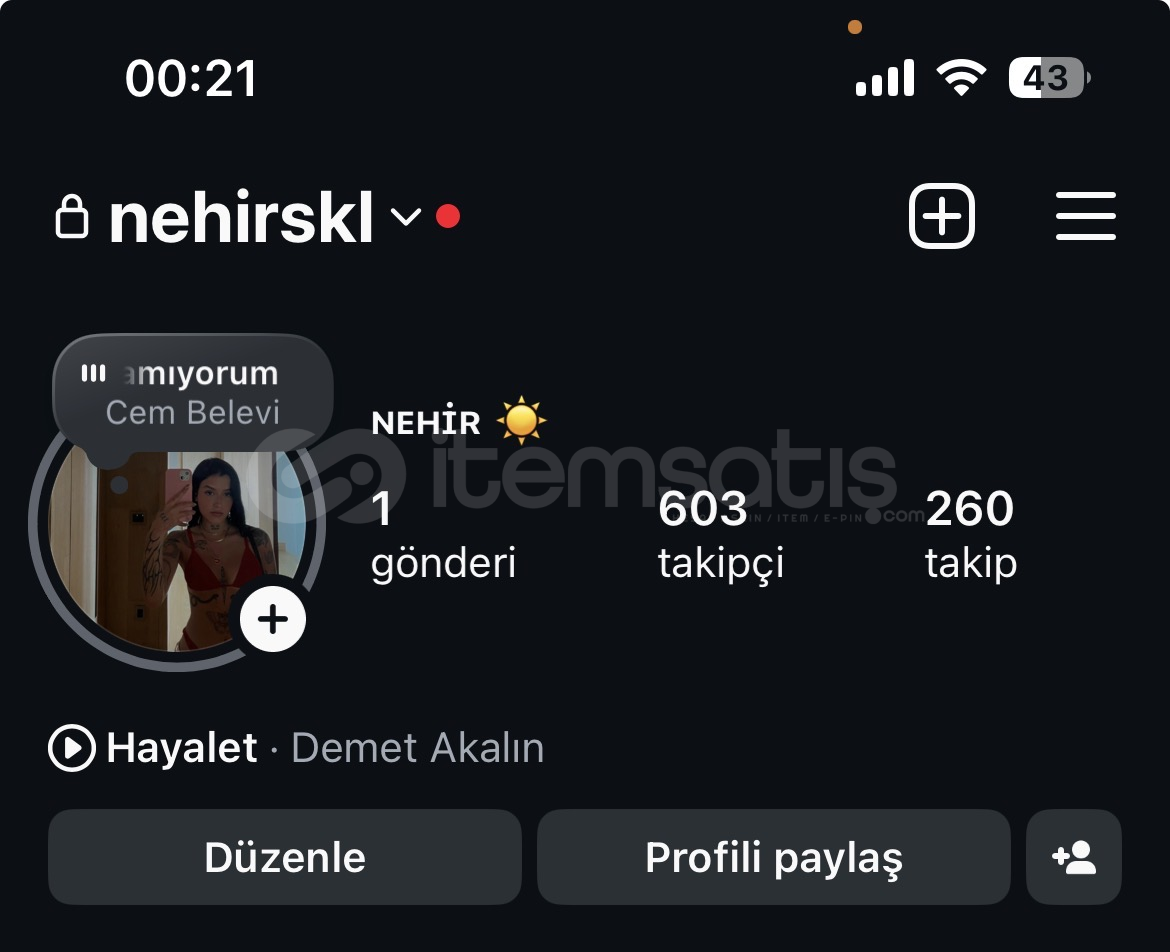View the 603 takipçi list
This screenshot has width=1170, height=952.
click(x=720, y=535)
